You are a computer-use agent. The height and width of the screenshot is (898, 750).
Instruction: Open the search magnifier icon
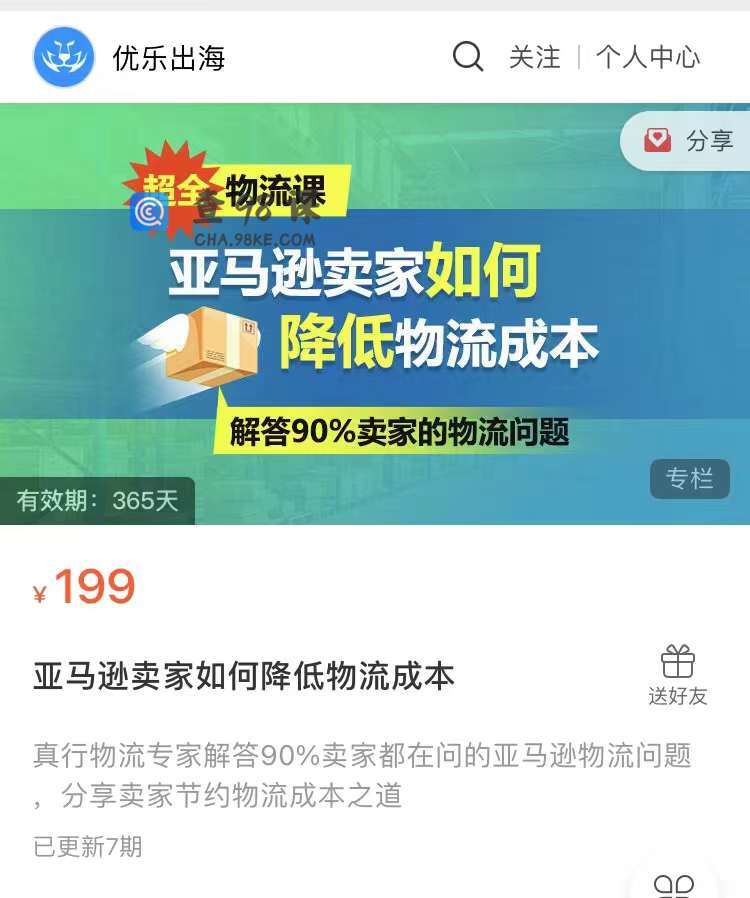click(468, 57)
